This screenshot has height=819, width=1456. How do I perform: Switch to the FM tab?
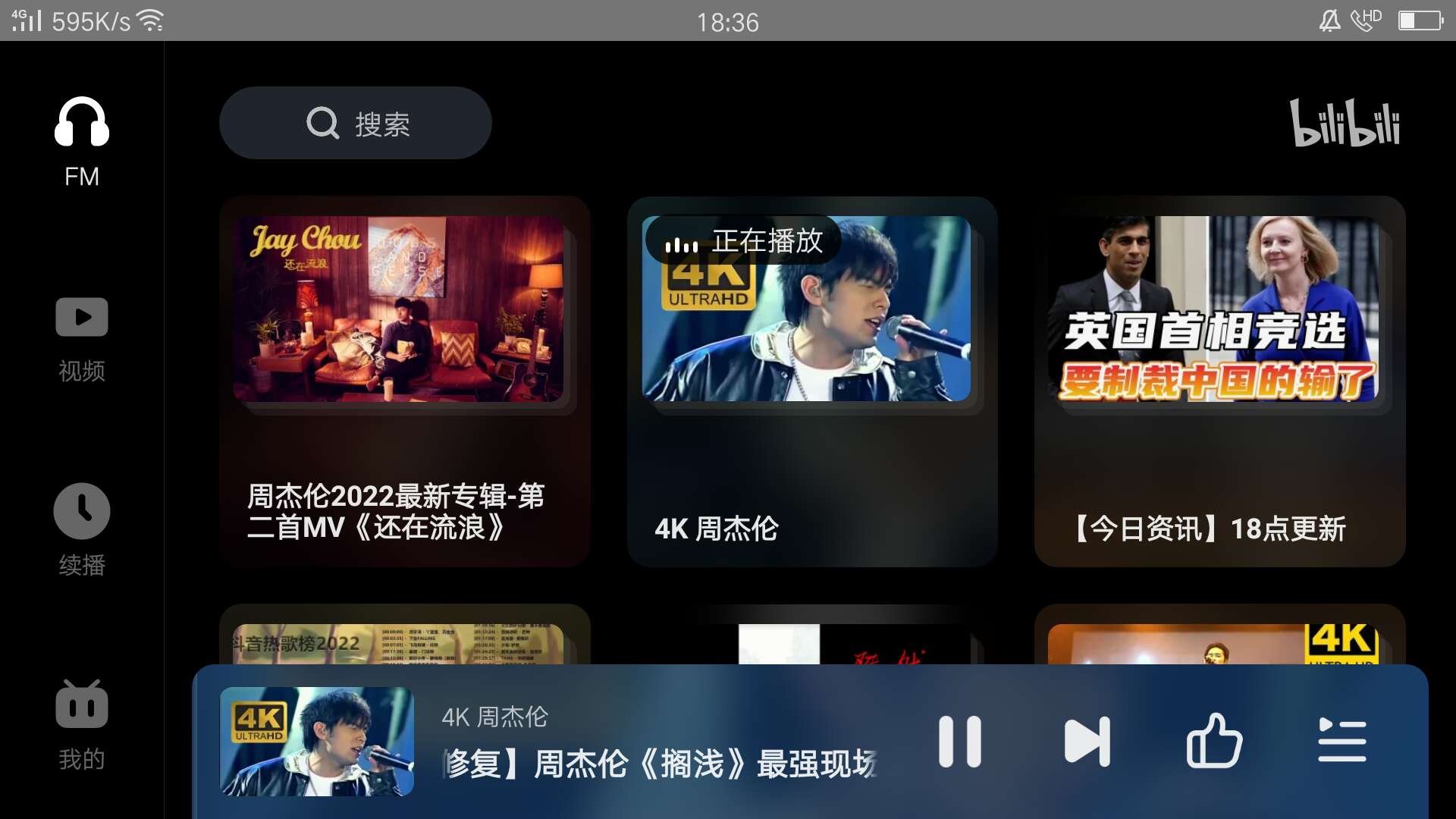(82, 142)
